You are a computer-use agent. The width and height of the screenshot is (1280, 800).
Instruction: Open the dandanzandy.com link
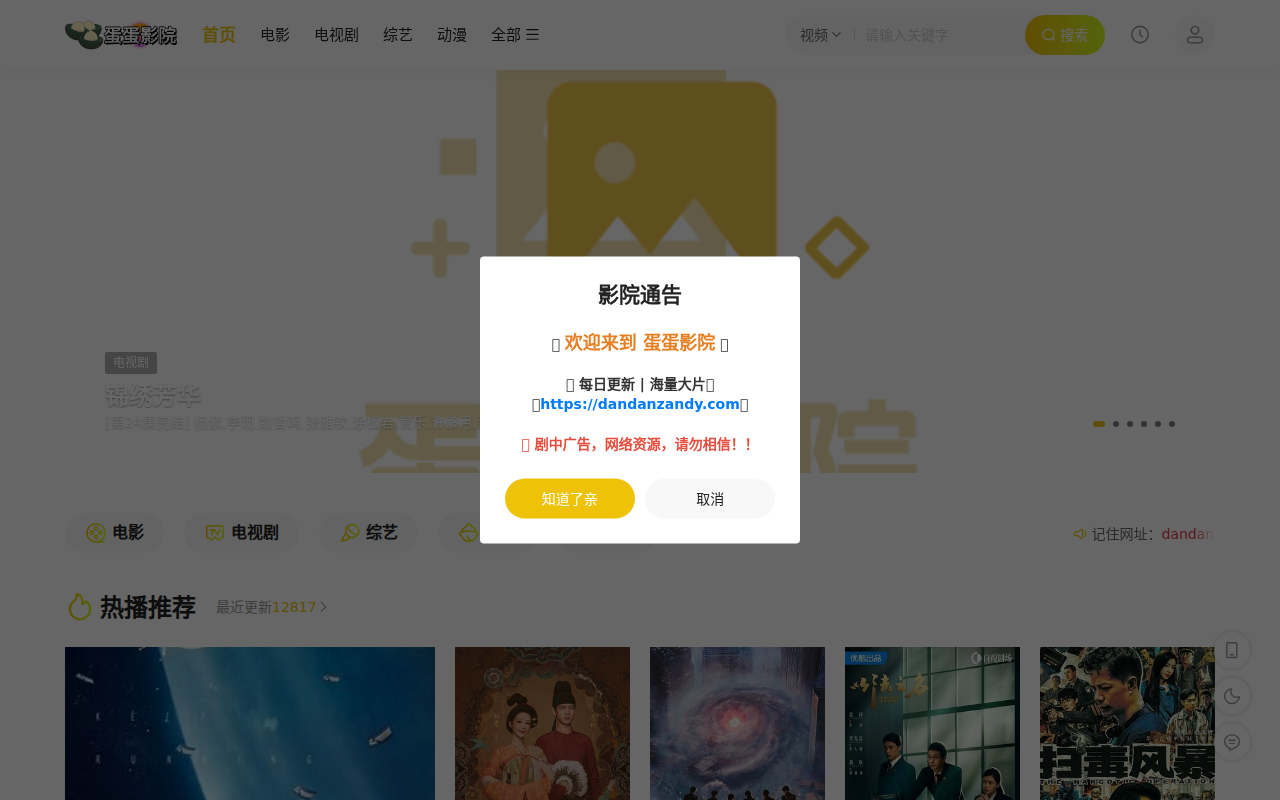tap(640, 405)
